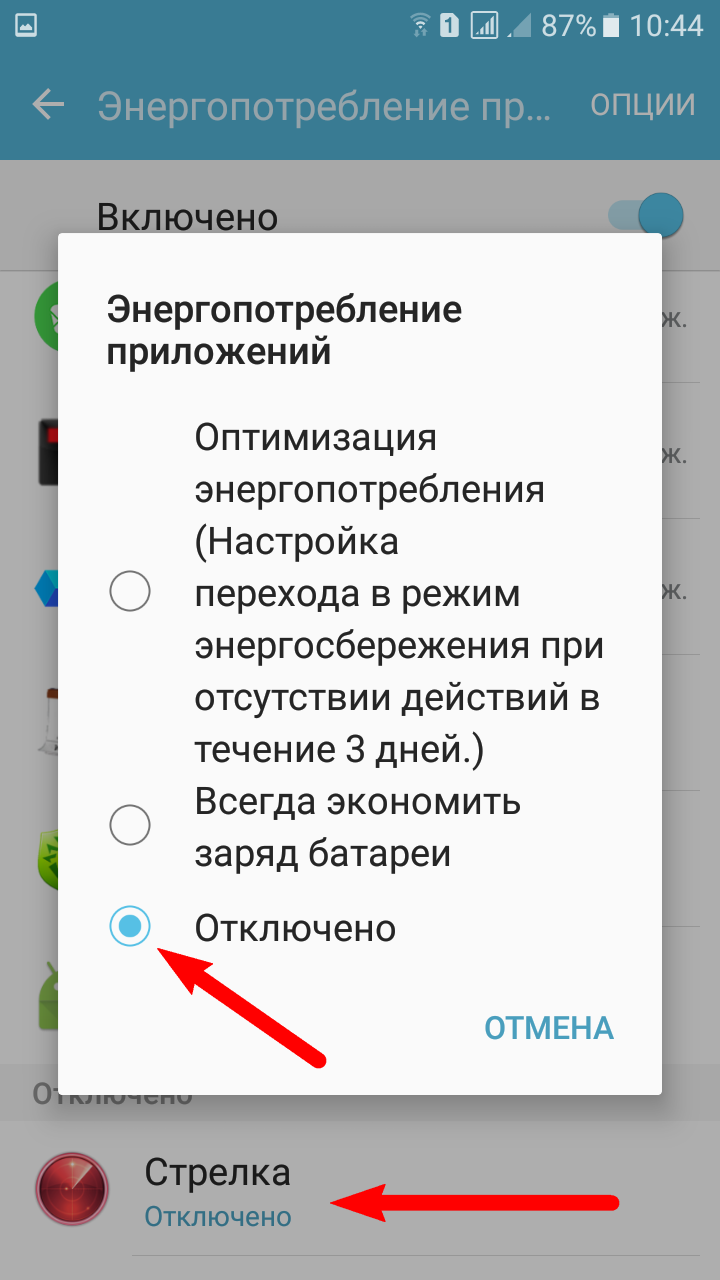Dismiss dialog with ОТМЕНА button
This screenshot has height=1280, width=720.
(x=548, y=1027)
